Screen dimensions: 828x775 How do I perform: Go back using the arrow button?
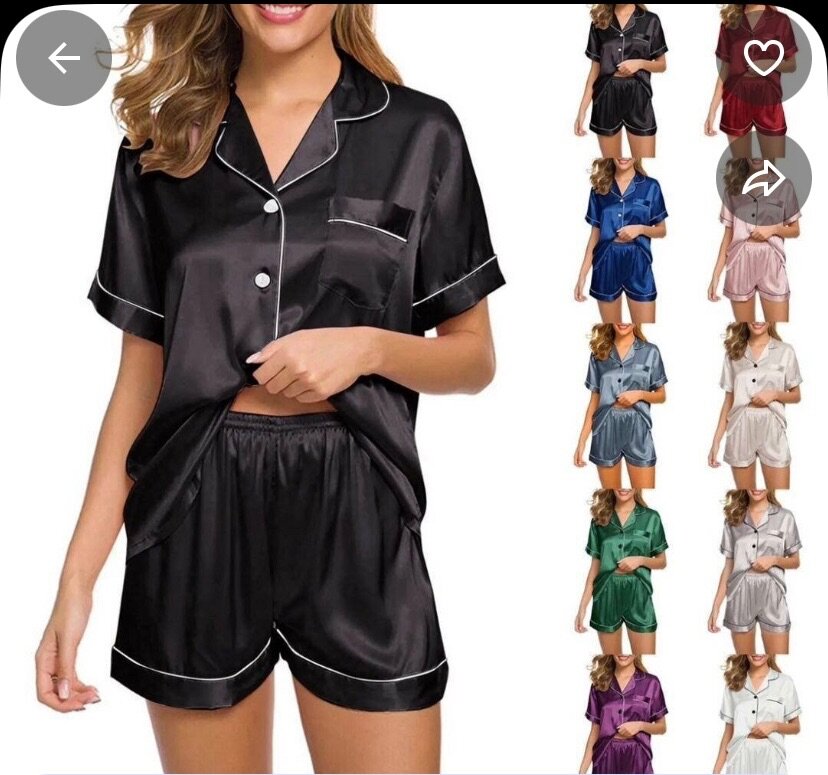click(x=63, y=58)
